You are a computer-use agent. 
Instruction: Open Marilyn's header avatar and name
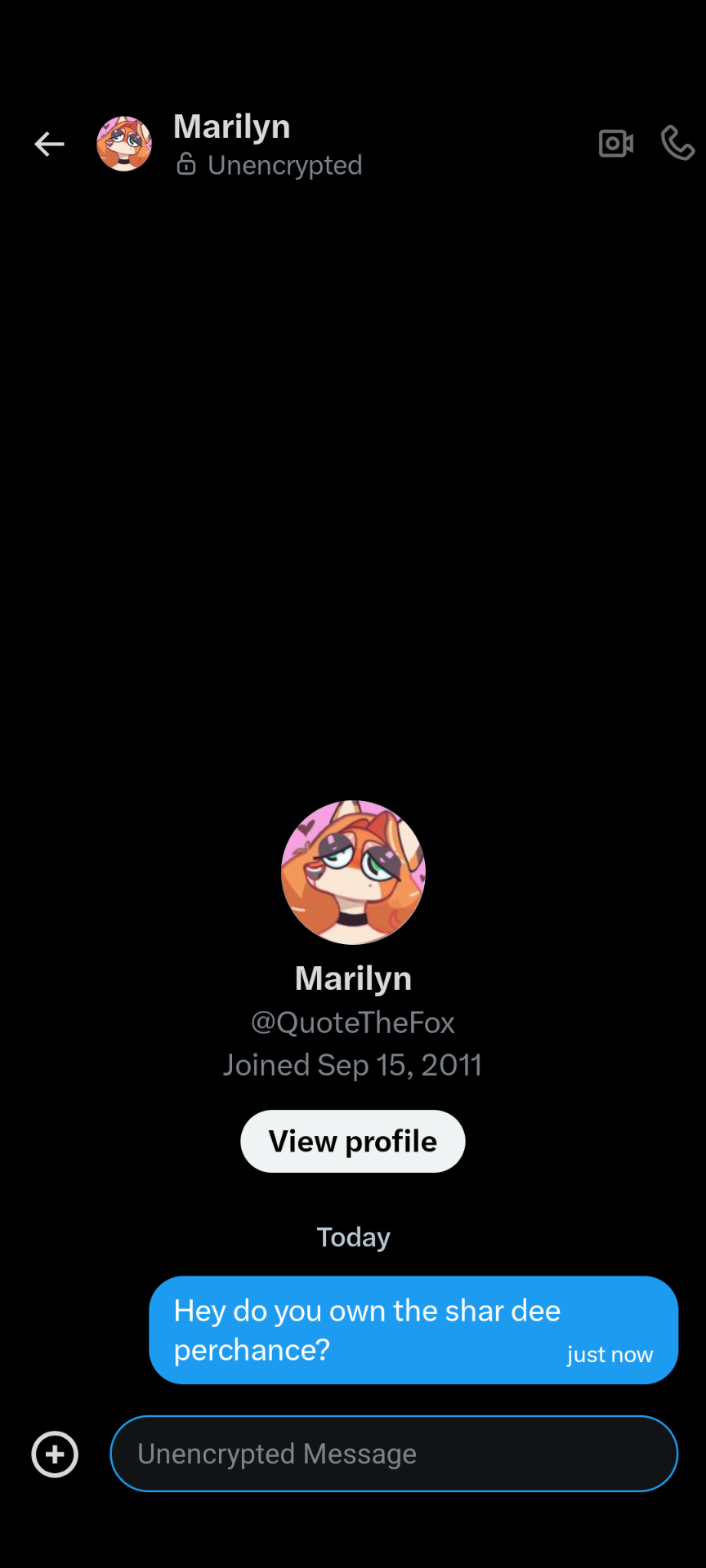[x=229, y=145]
